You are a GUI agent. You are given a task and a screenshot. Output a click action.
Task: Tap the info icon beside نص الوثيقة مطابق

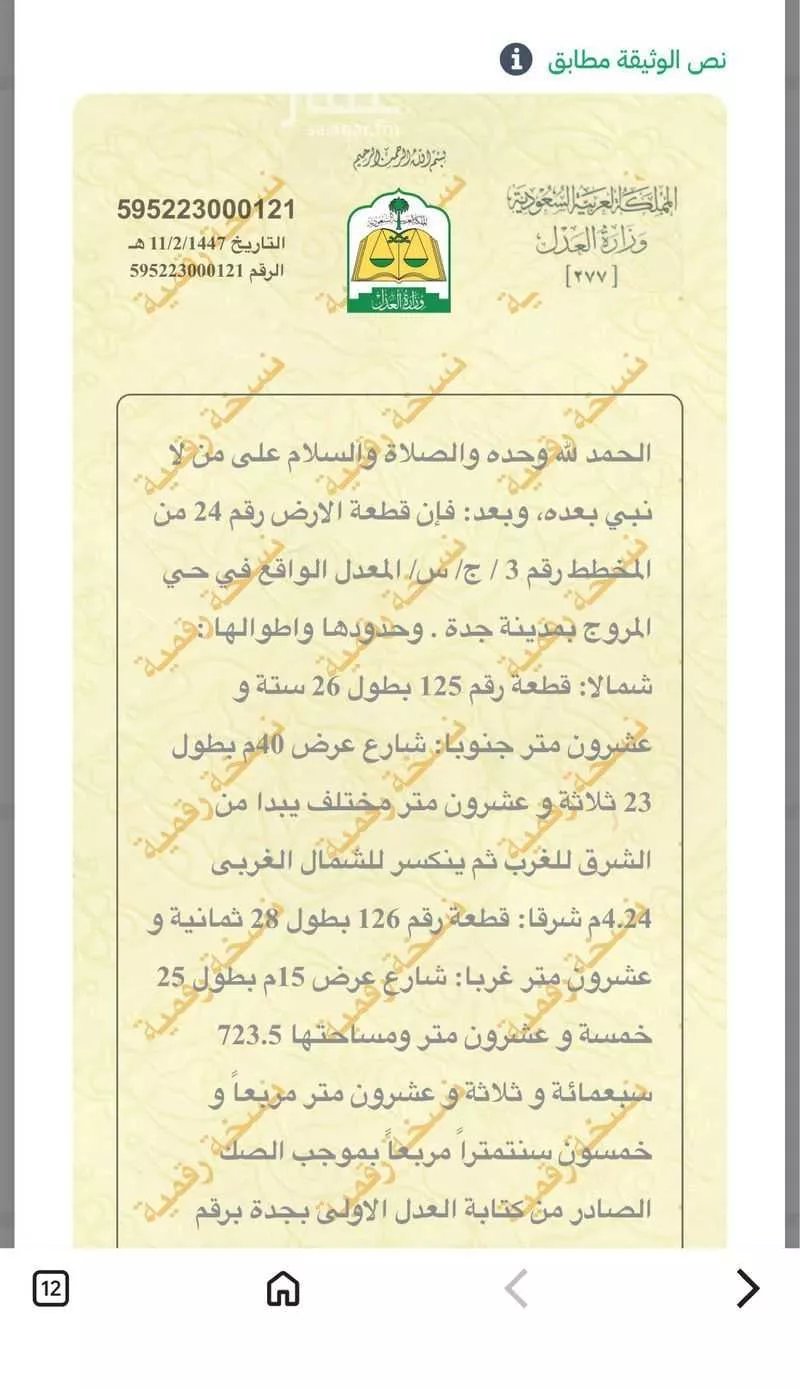pos(516,57)
